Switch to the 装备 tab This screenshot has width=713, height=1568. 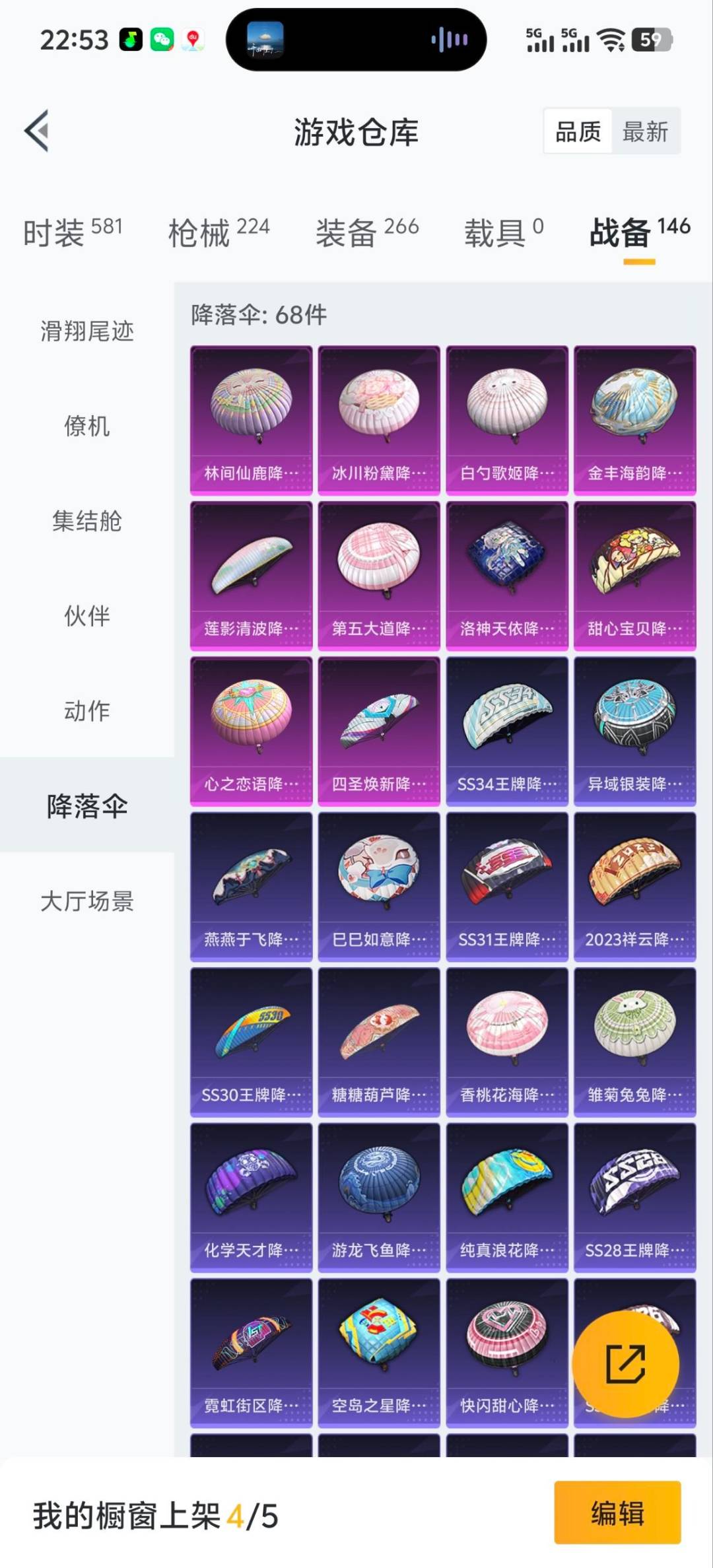(x=366, y=232)
